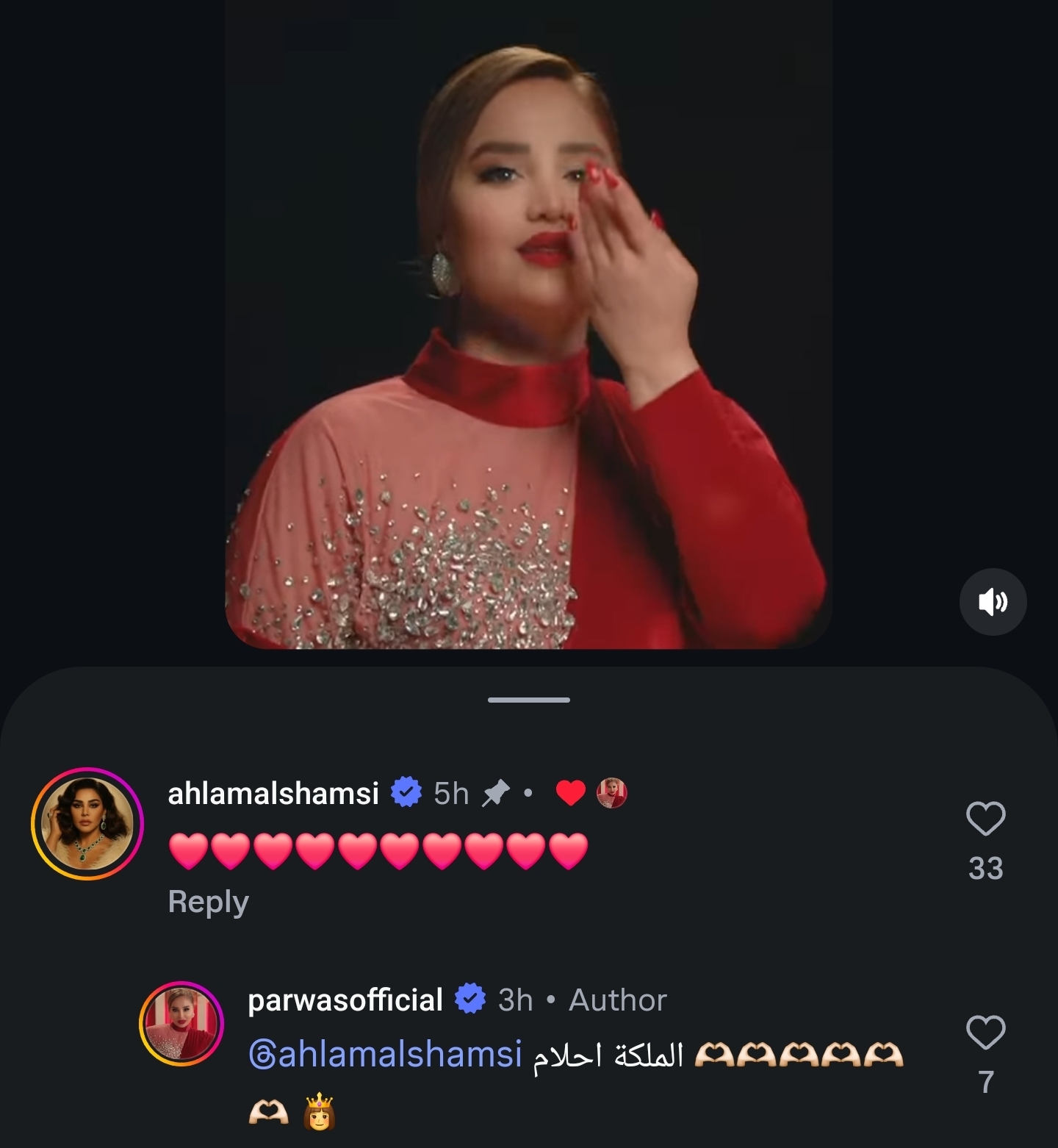The image size is (1058, 1148).
Task: Tap the comments sheet drag handle
Action: point(528,700)
